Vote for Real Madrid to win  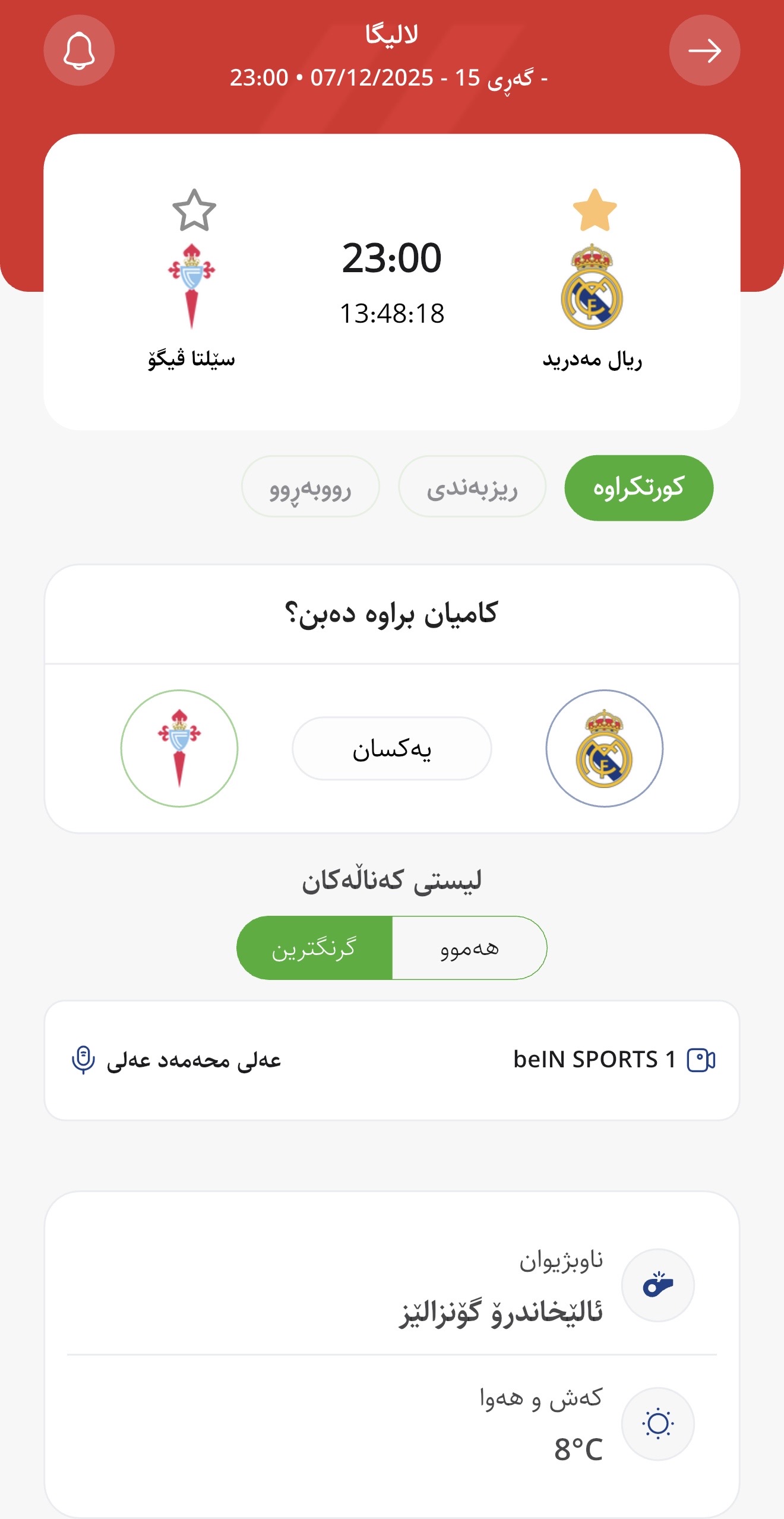604,748
